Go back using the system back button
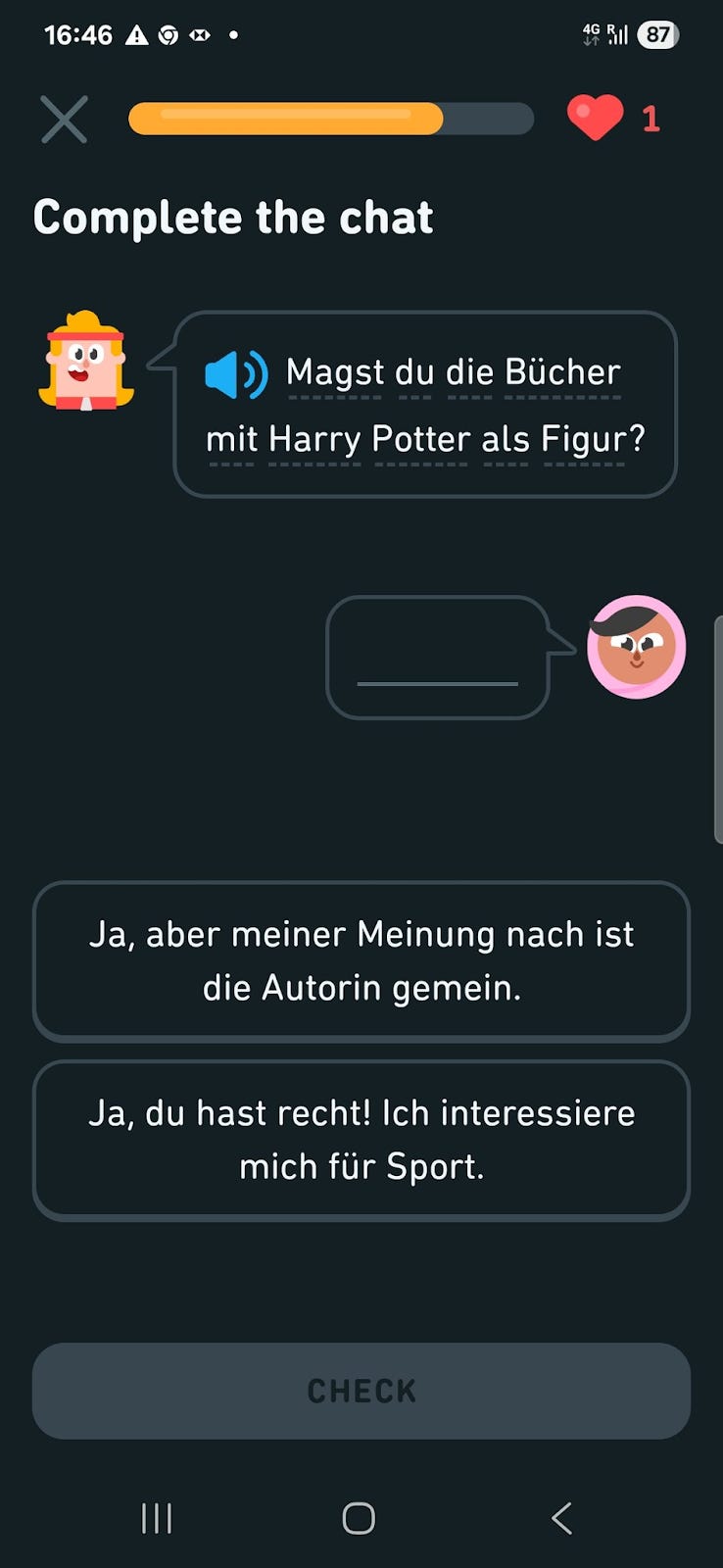Image resolution: width=723 pixels, height=1568 pixels. [561, 1518]
